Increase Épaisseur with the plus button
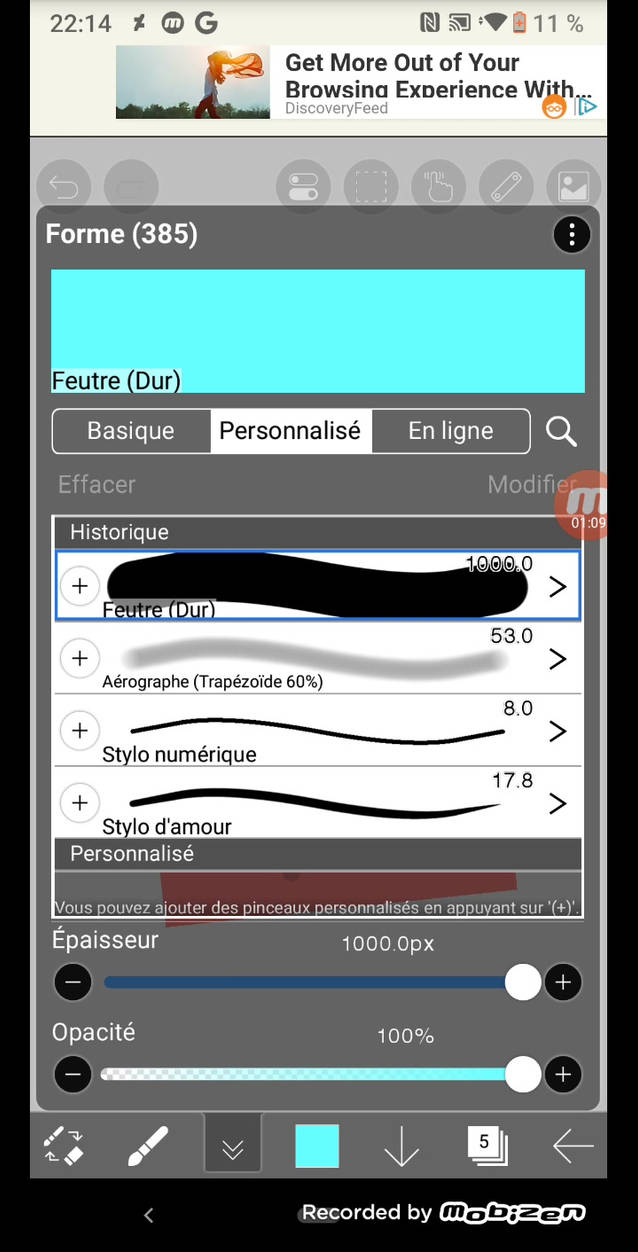The image size is (638, 1252). coord(563,982)
